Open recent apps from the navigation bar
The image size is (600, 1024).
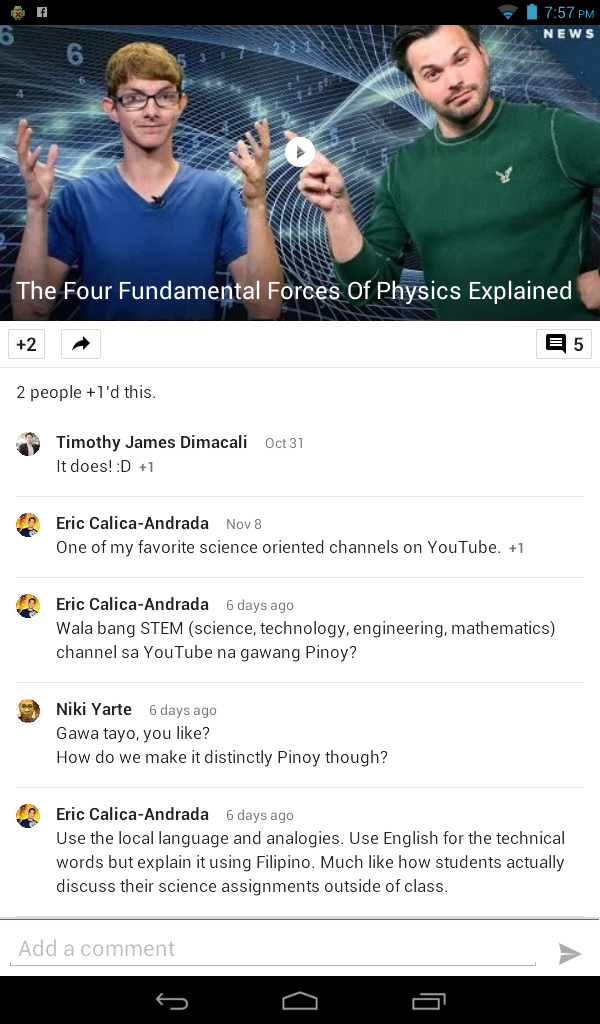(428, 1001)
